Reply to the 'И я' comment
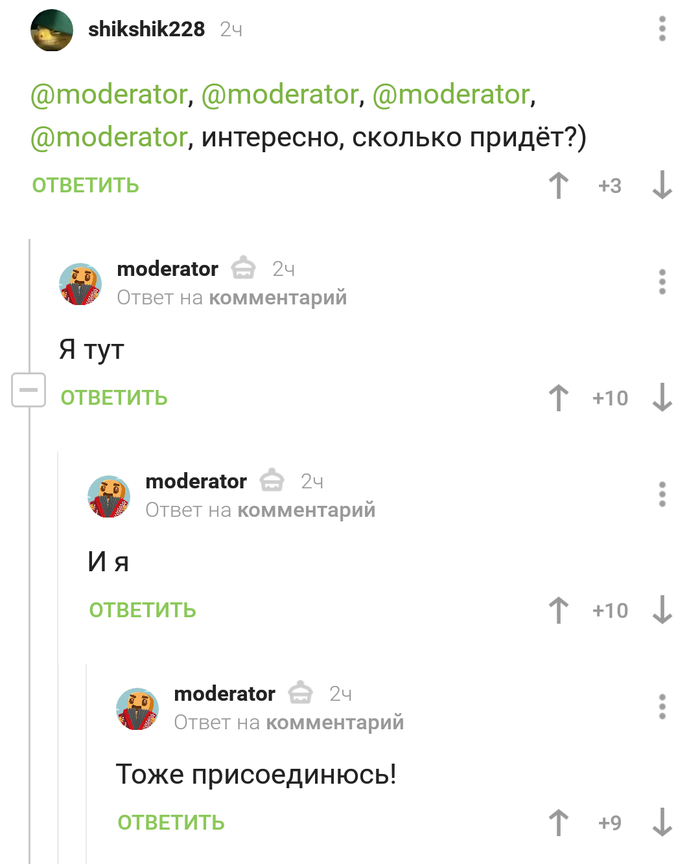This screenshot has width=700, height=864. 142,610
